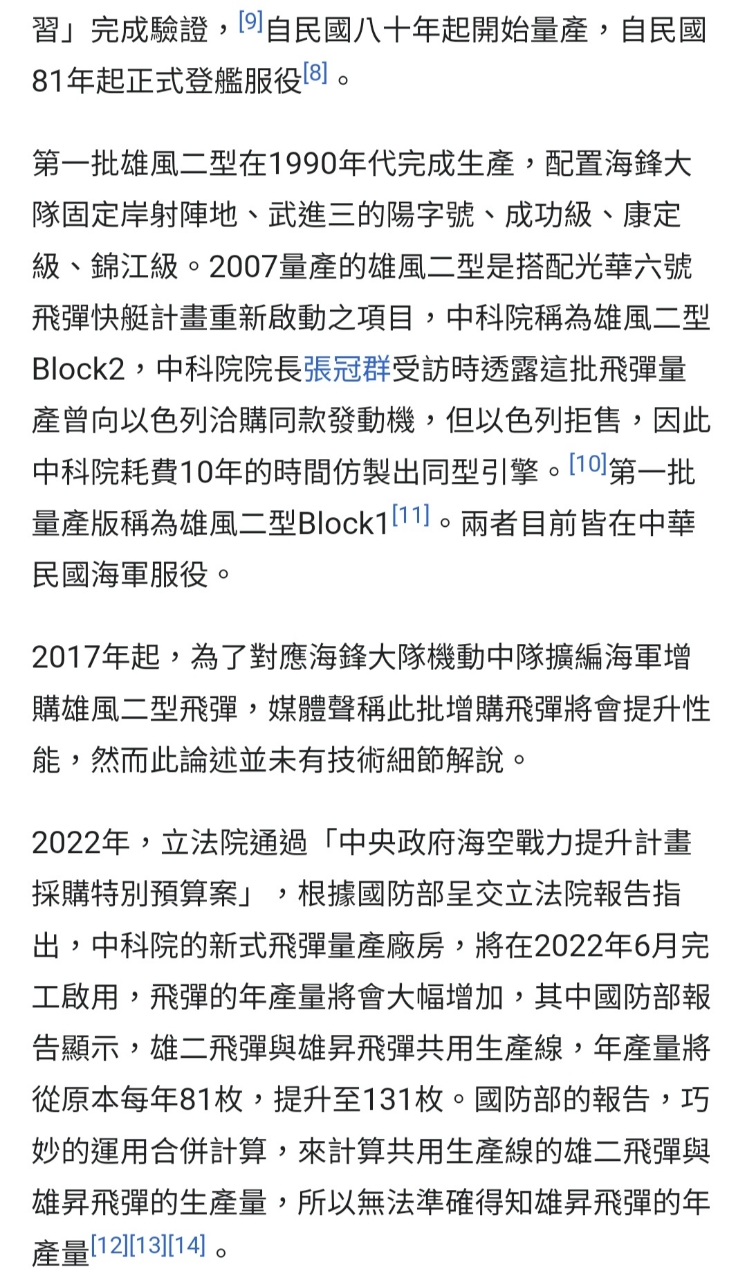Open footnote [13]

[x=147, y=1245]
